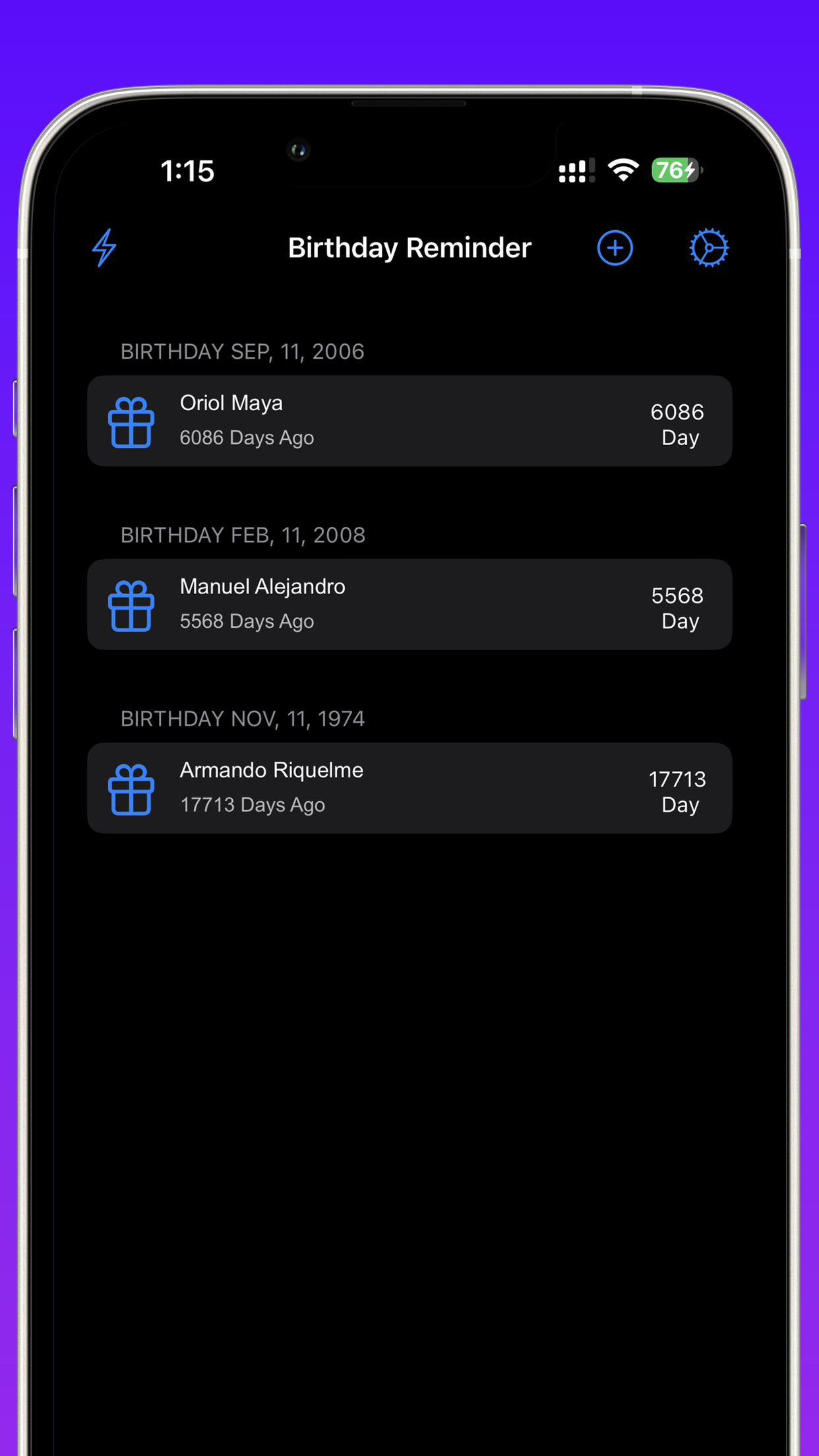Tap the Wi-Fi icon in the status bar

pos(622,169)
